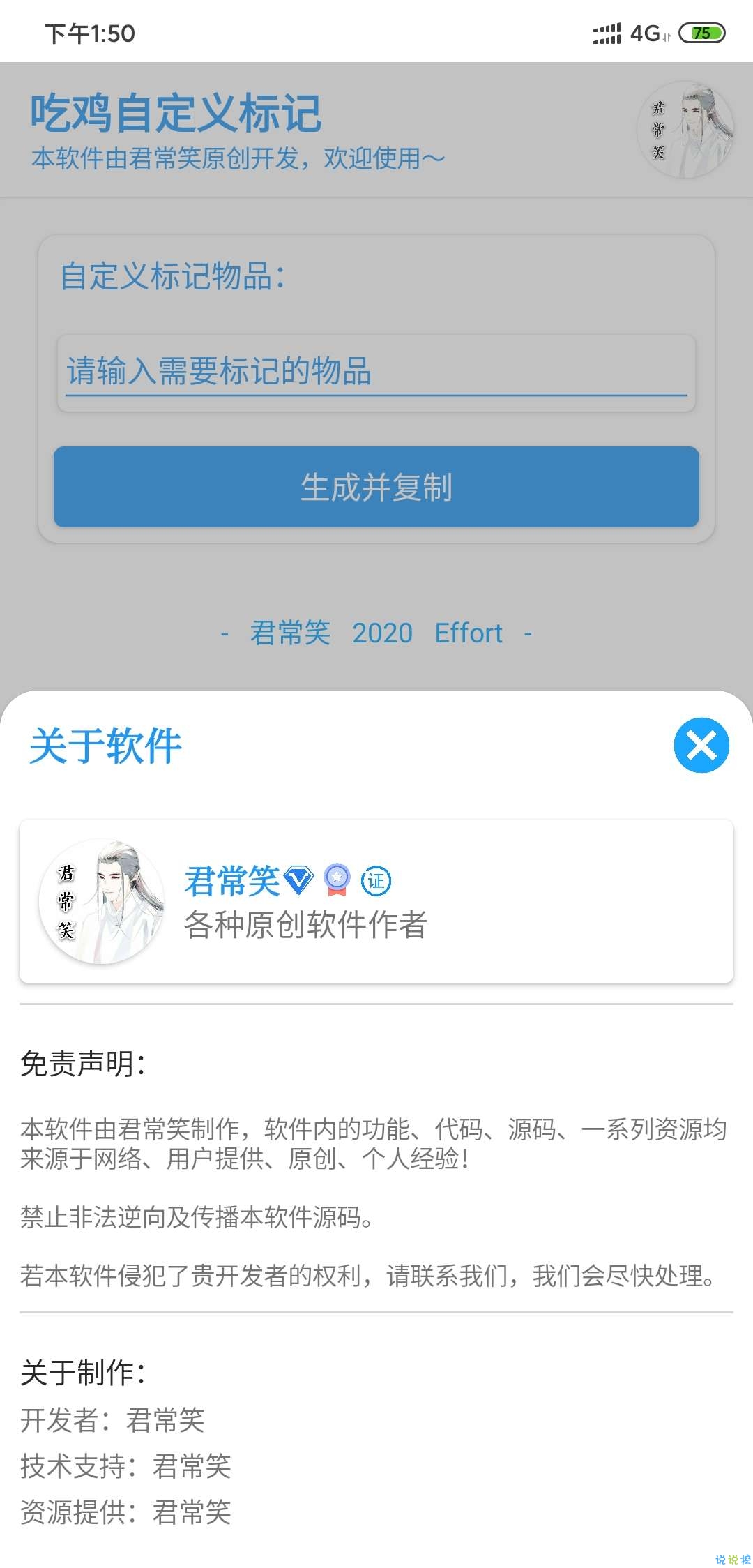
Task: Close the 关于软件 popup with the X
Action: [702, 746]
